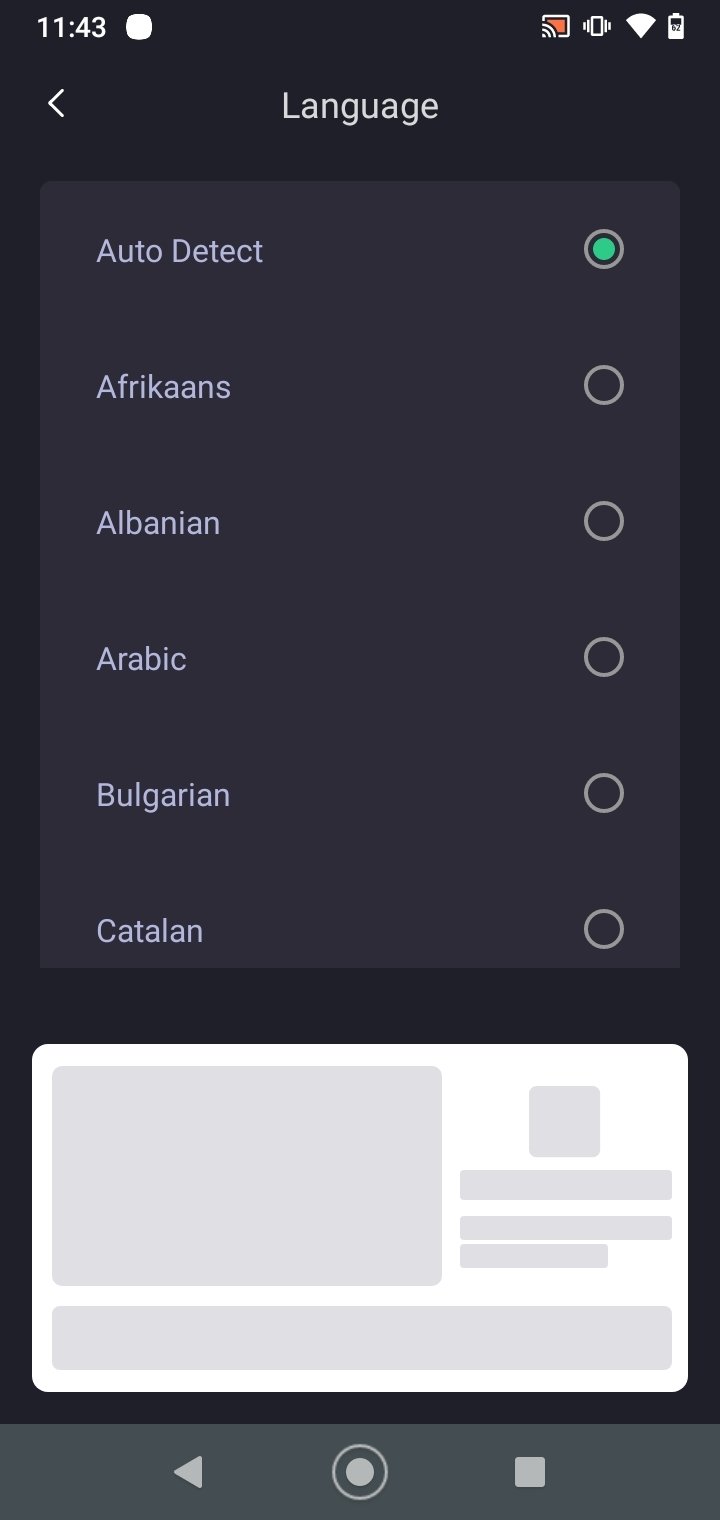Viewport: 720px width, 1520px height.
Task: Open recent apps from navigation bar
Action: coord(529,1472)
